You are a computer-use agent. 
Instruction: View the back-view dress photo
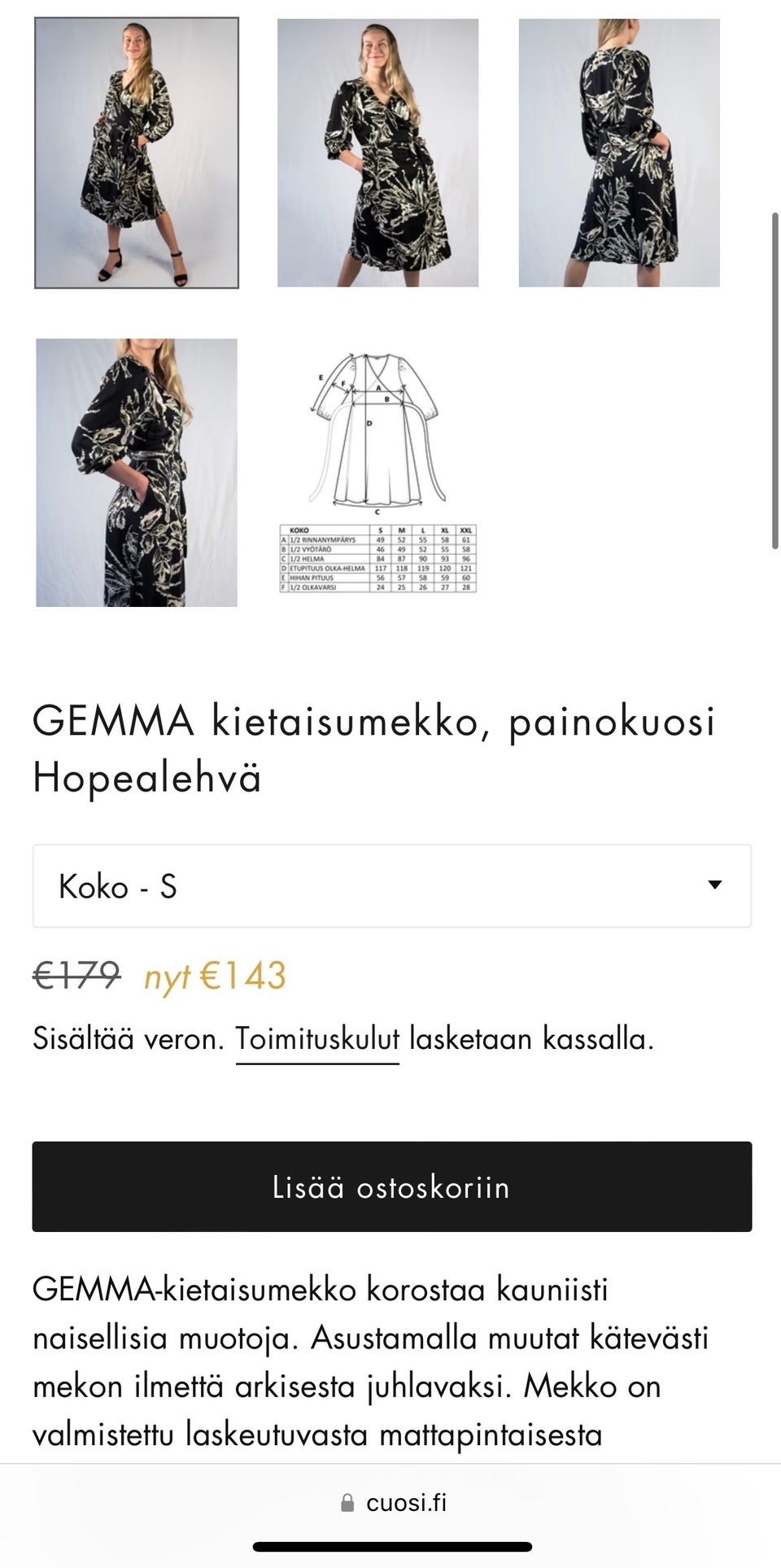619,153
